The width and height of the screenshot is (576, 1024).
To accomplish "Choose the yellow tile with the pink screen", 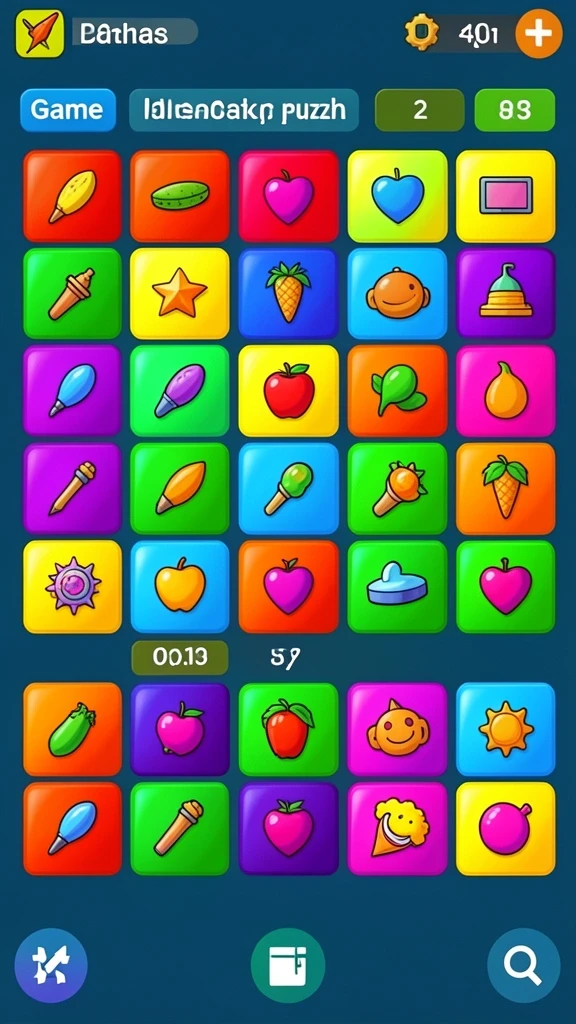I will pos(505,196).
